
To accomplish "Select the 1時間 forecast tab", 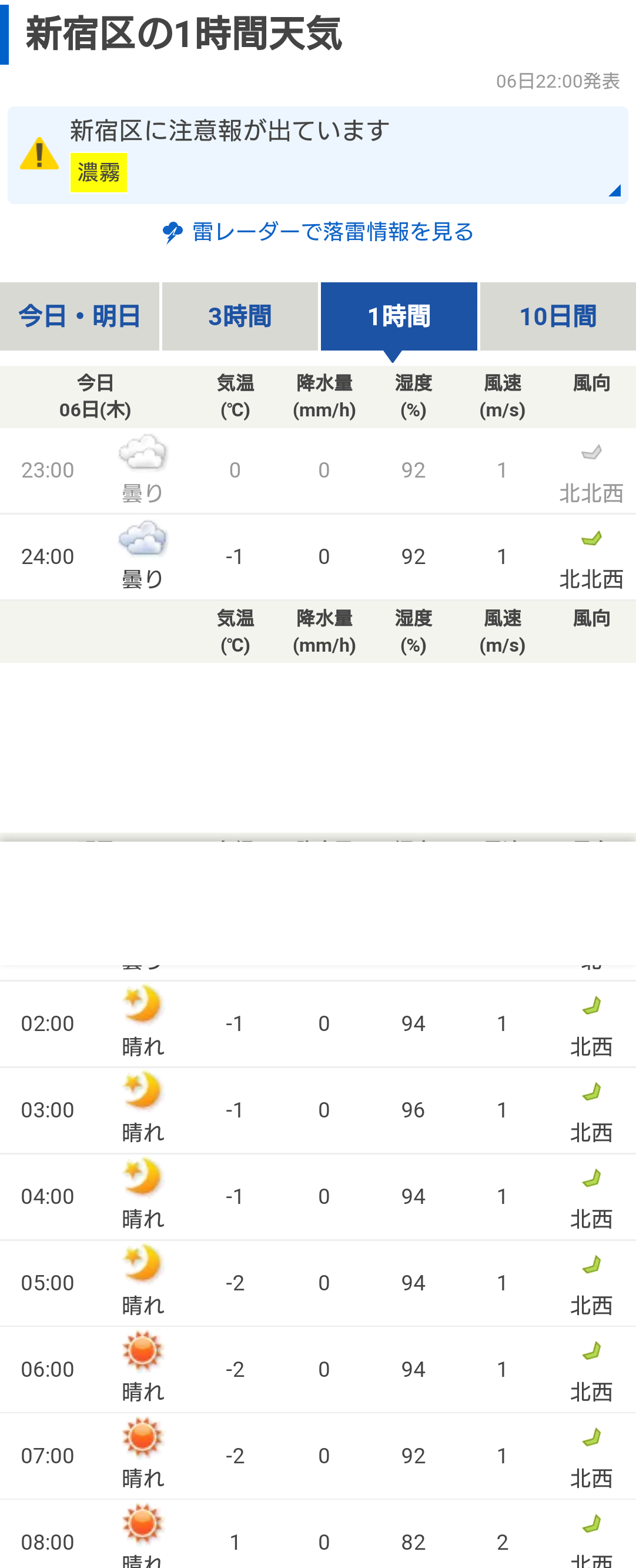I will 399,316.
